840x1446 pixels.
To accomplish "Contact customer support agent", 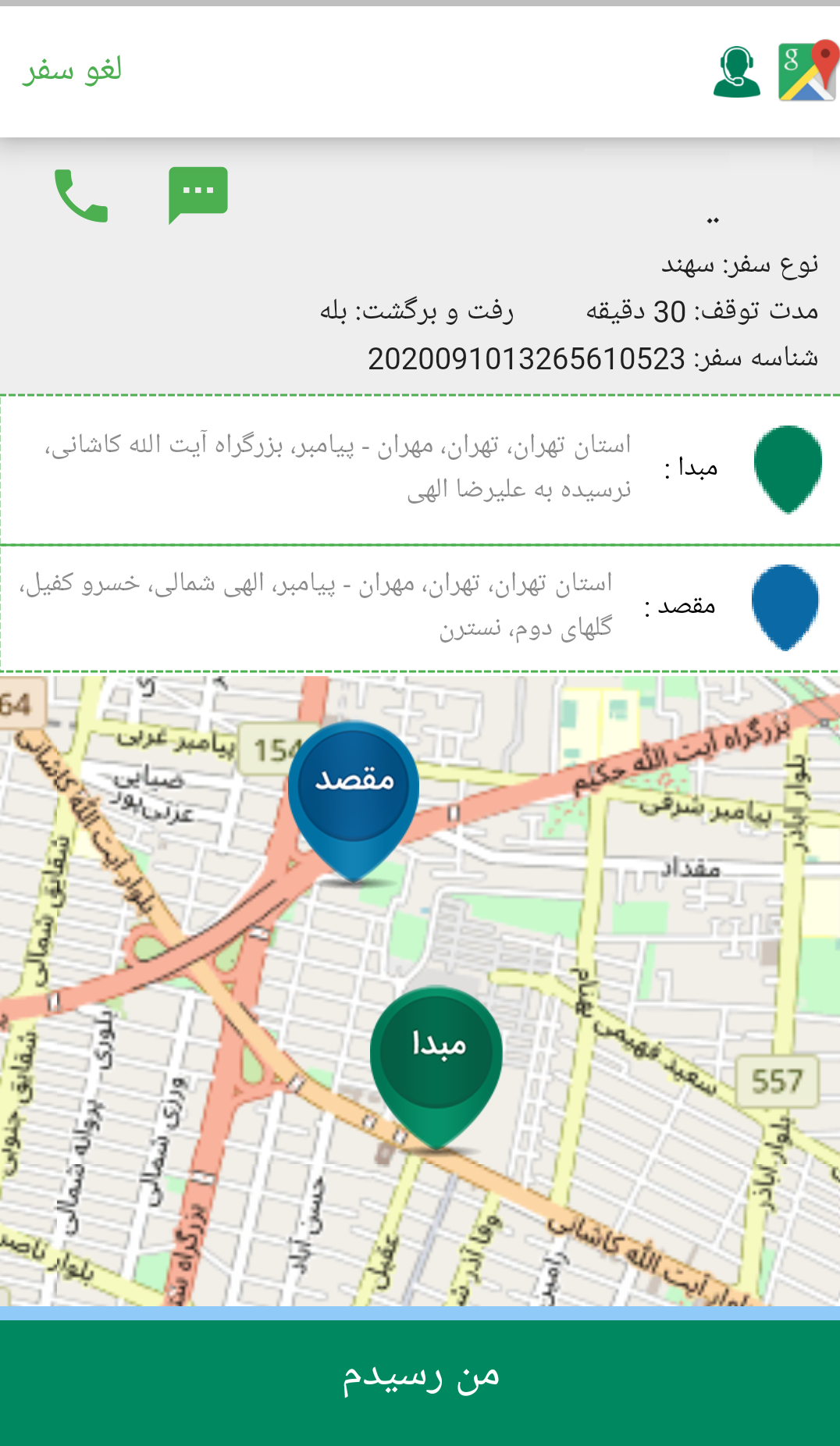I will 736,72.
